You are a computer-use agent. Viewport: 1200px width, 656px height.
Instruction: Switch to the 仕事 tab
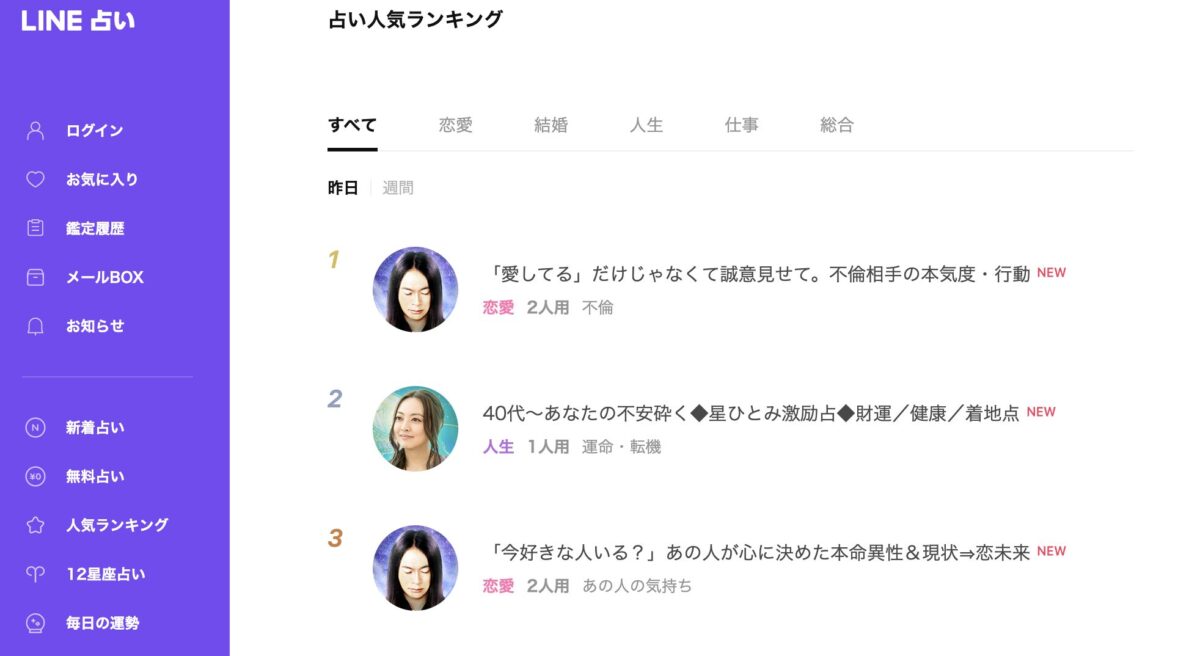coord(741,126)
